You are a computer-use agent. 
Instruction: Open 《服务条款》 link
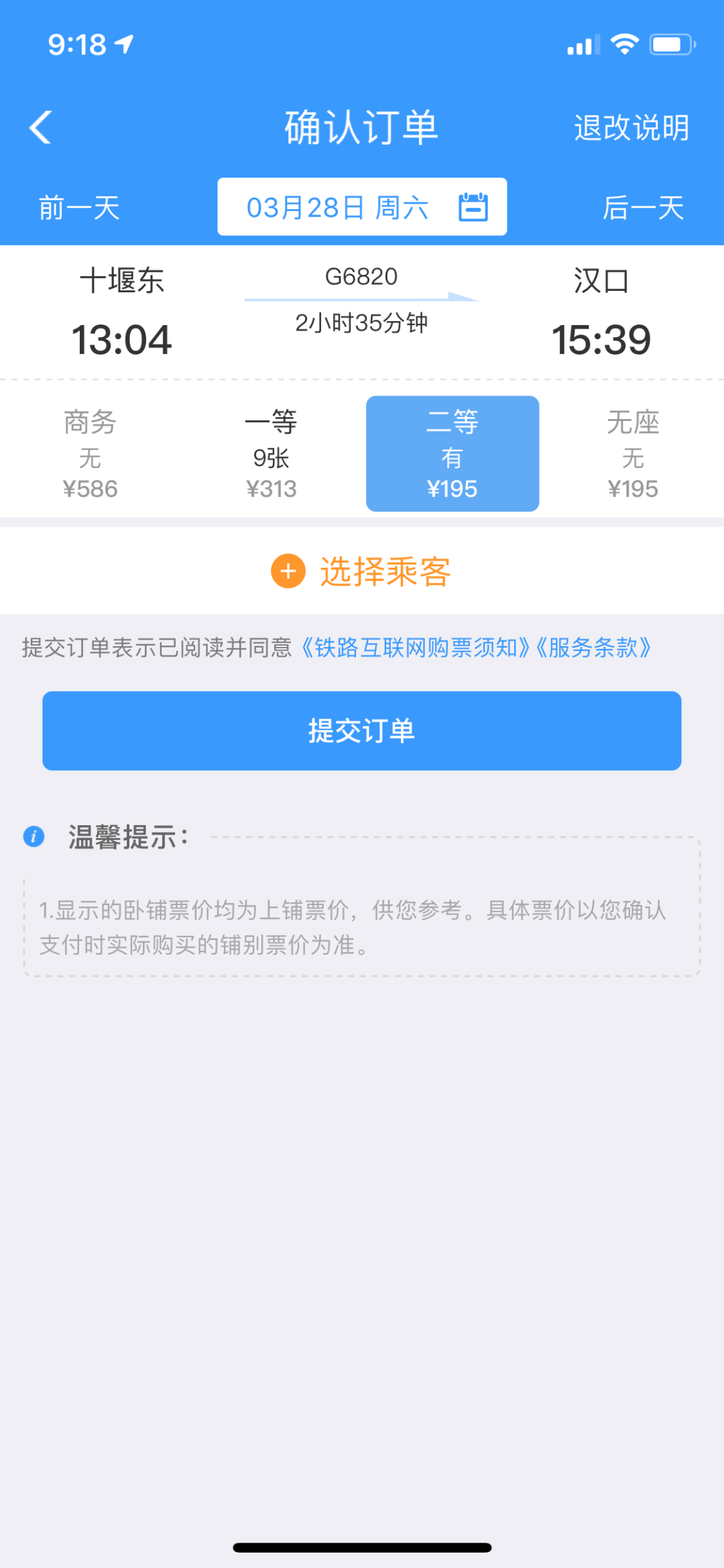tap(594, 648)
